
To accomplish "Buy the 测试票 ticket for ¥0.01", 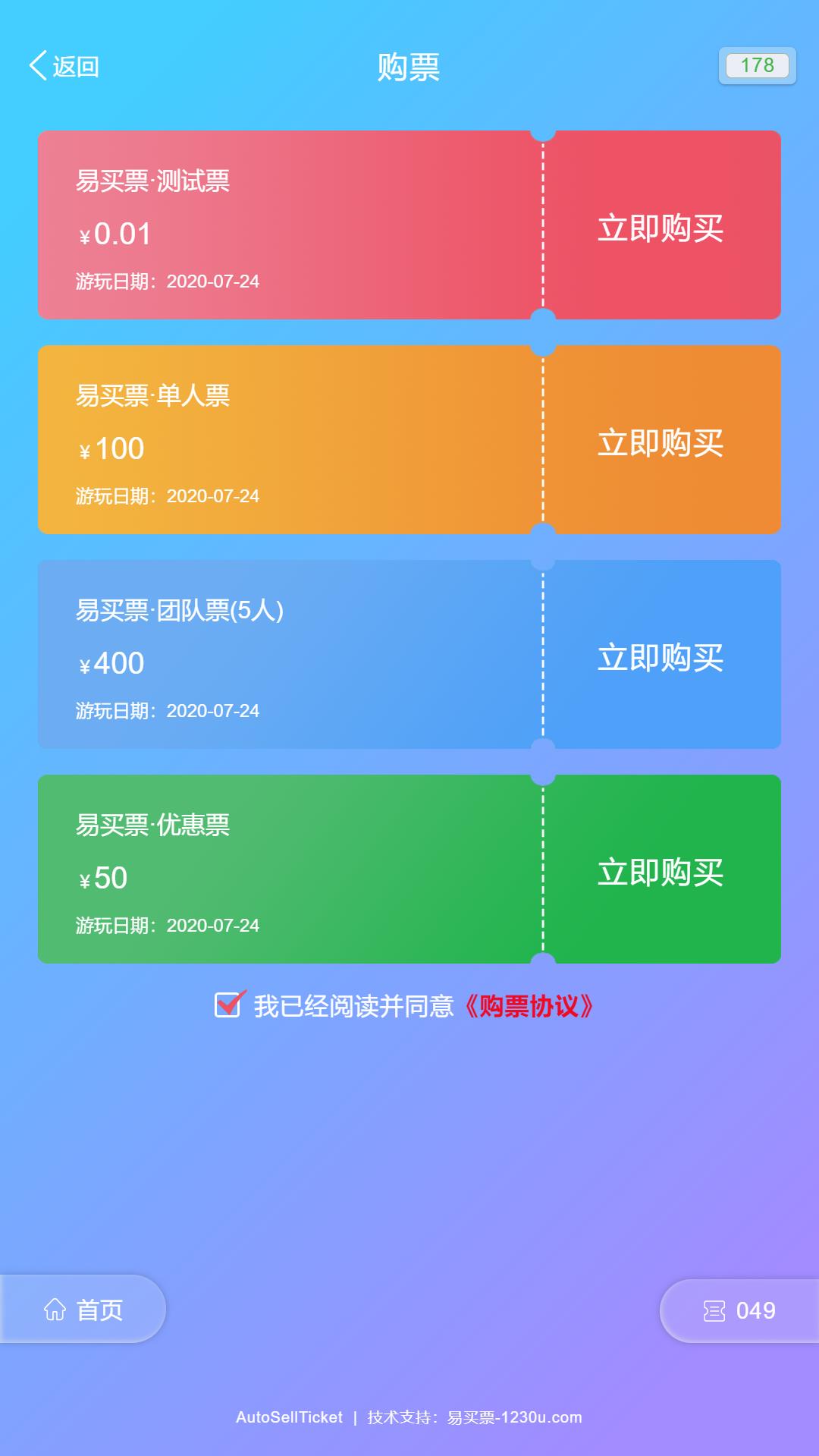I will [661, 228].
